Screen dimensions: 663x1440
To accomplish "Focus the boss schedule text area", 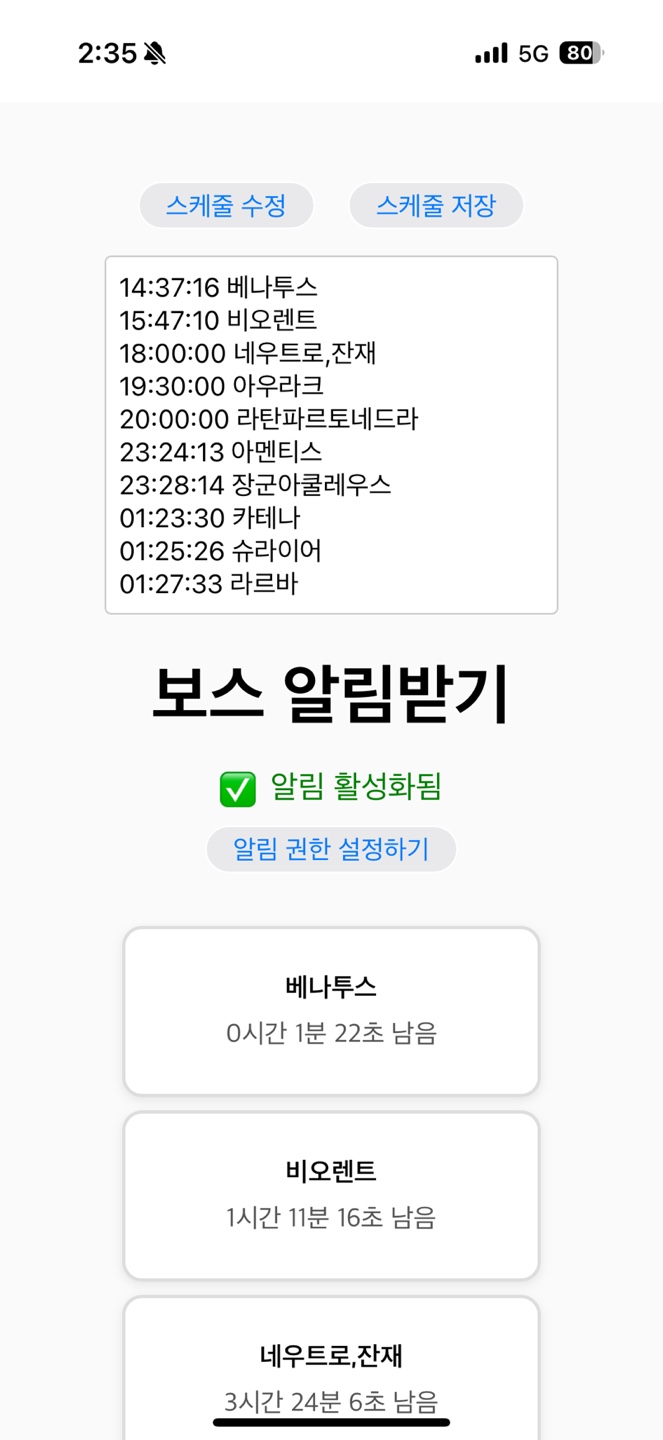I will 331,435.
